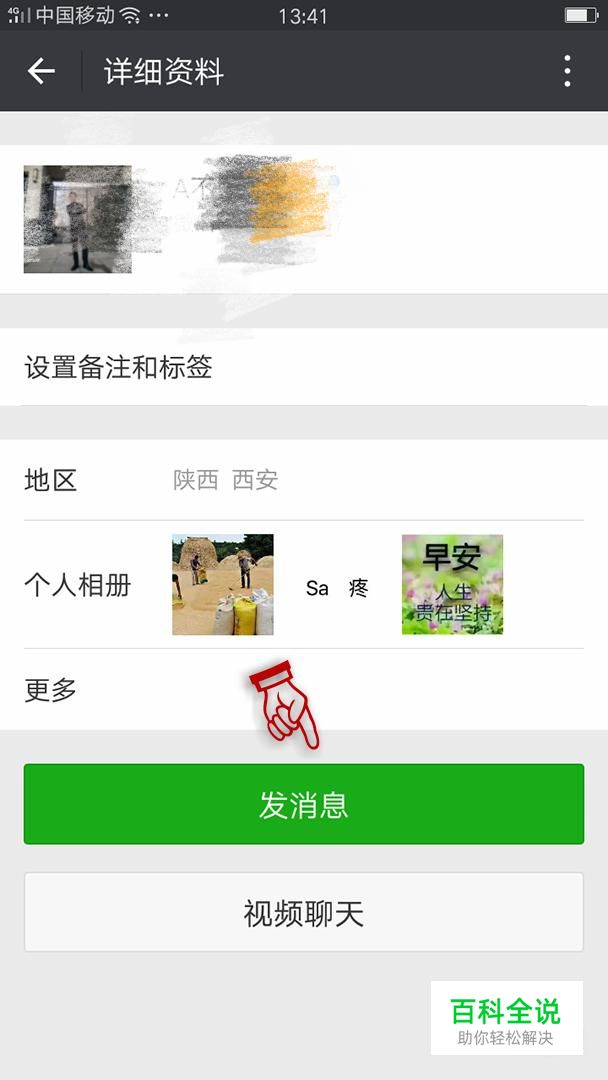This screenshot has width=608, height=1080.
Task: Open the 更多 row
Action: coord(304,689)
